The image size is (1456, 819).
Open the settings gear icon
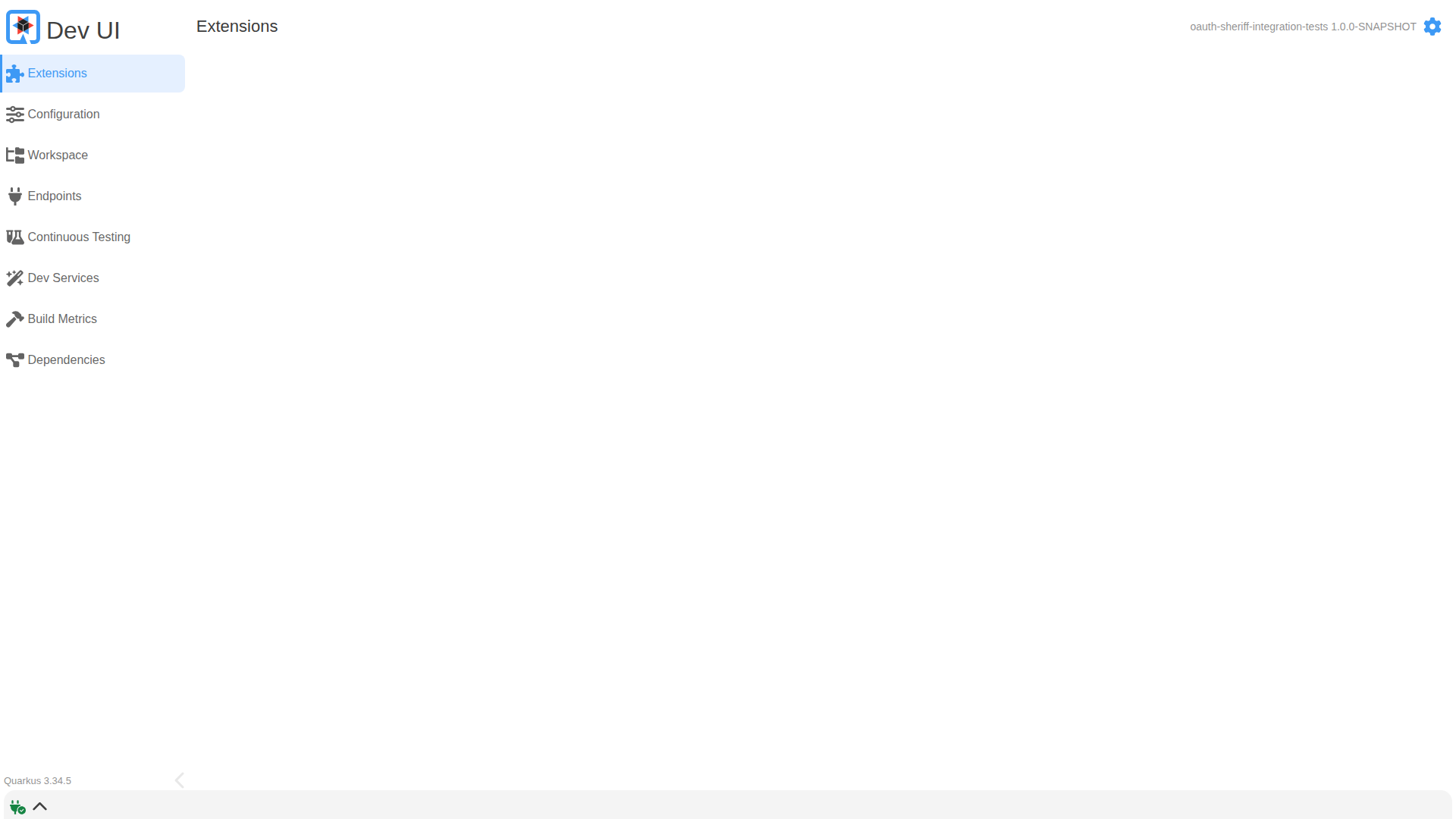[1432, 27]
